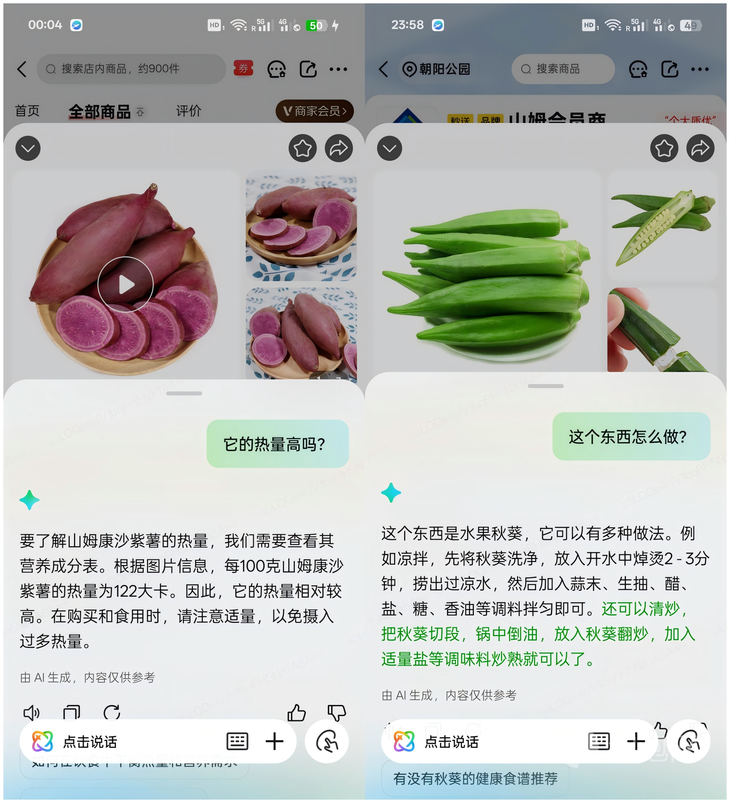Open the 商家会员 button
730x803 pixels.
click(315, 111)
